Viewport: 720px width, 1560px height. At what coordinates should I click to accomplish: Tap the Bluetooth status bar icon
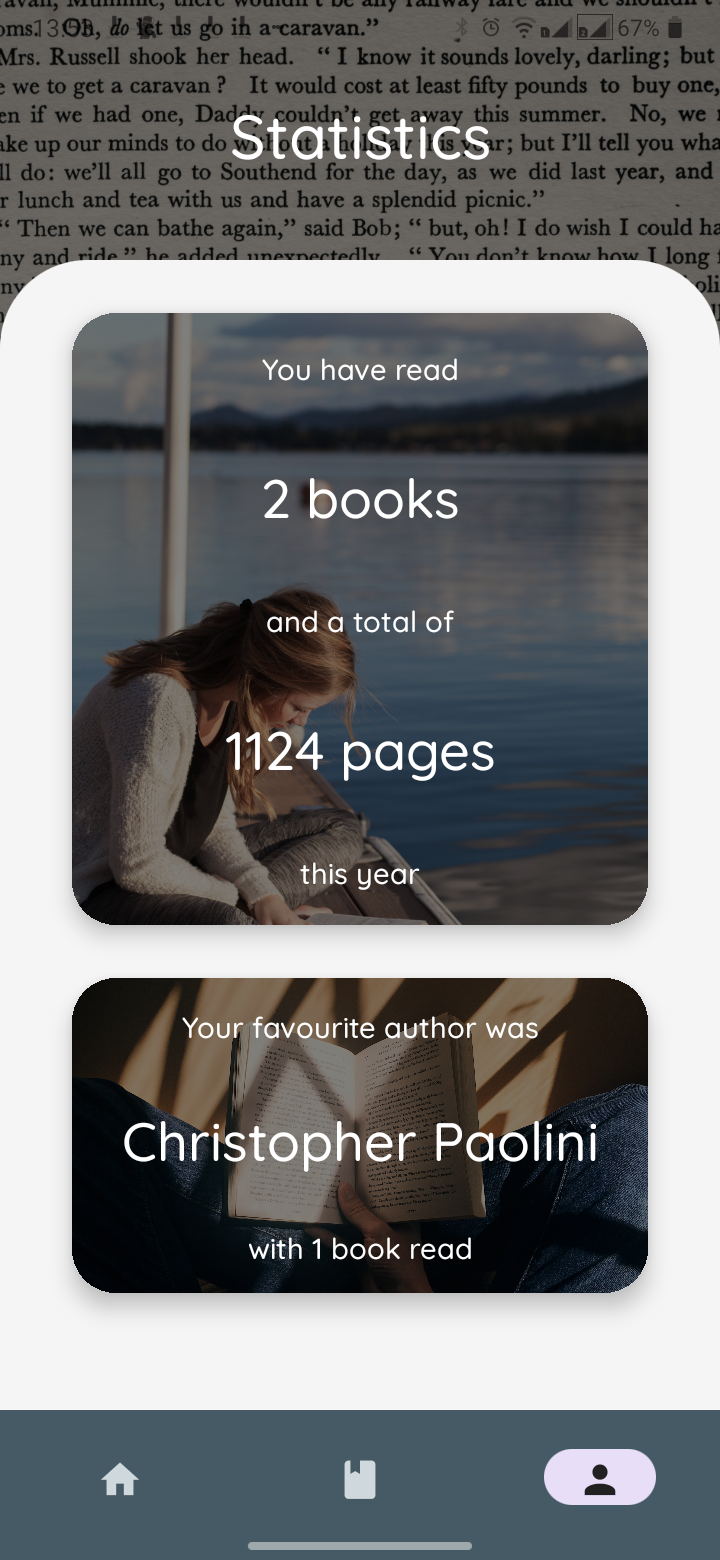[461, 29]
